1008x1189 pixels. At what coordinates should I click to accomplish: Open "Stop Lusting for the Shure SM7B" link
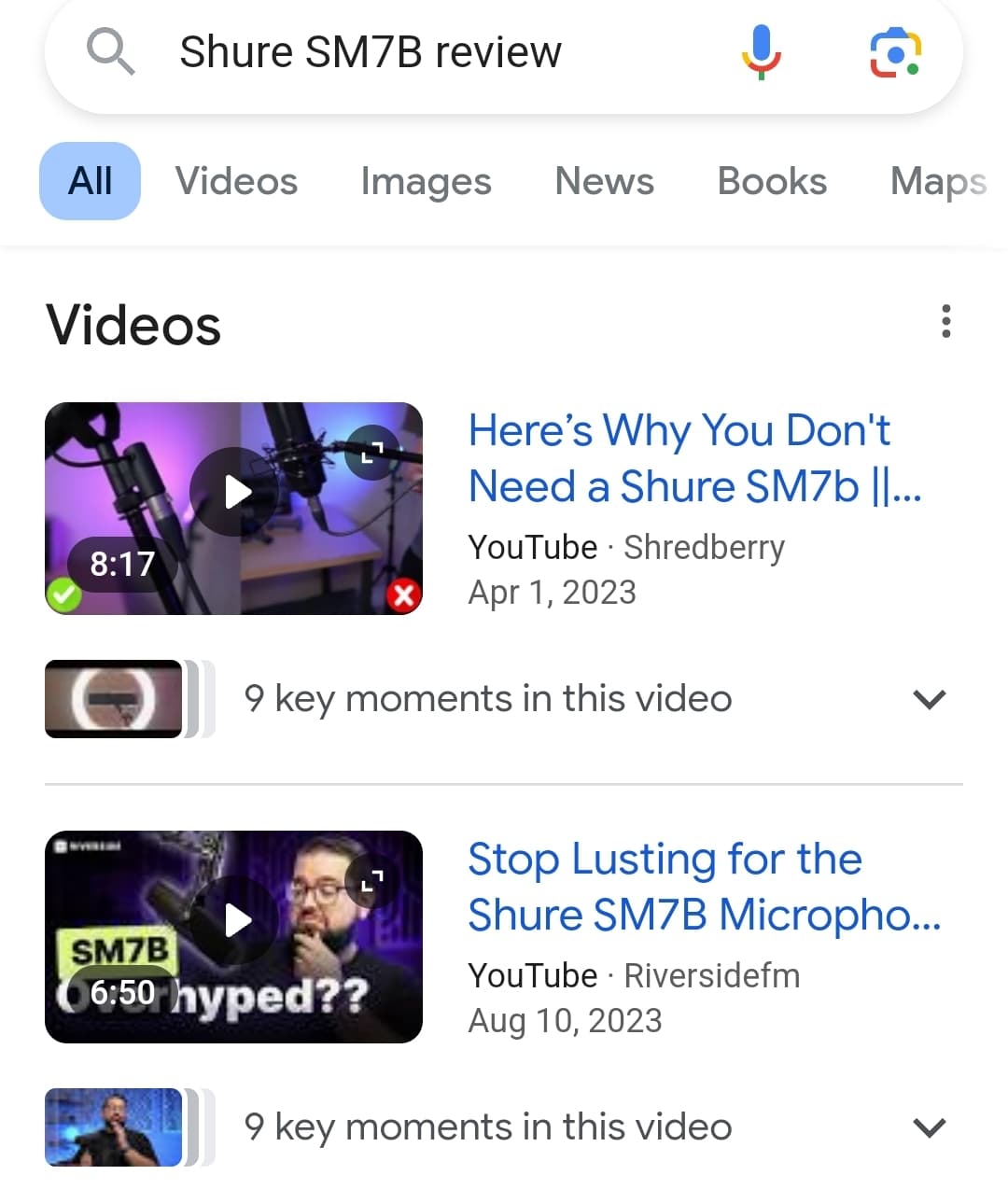[703, 887]
